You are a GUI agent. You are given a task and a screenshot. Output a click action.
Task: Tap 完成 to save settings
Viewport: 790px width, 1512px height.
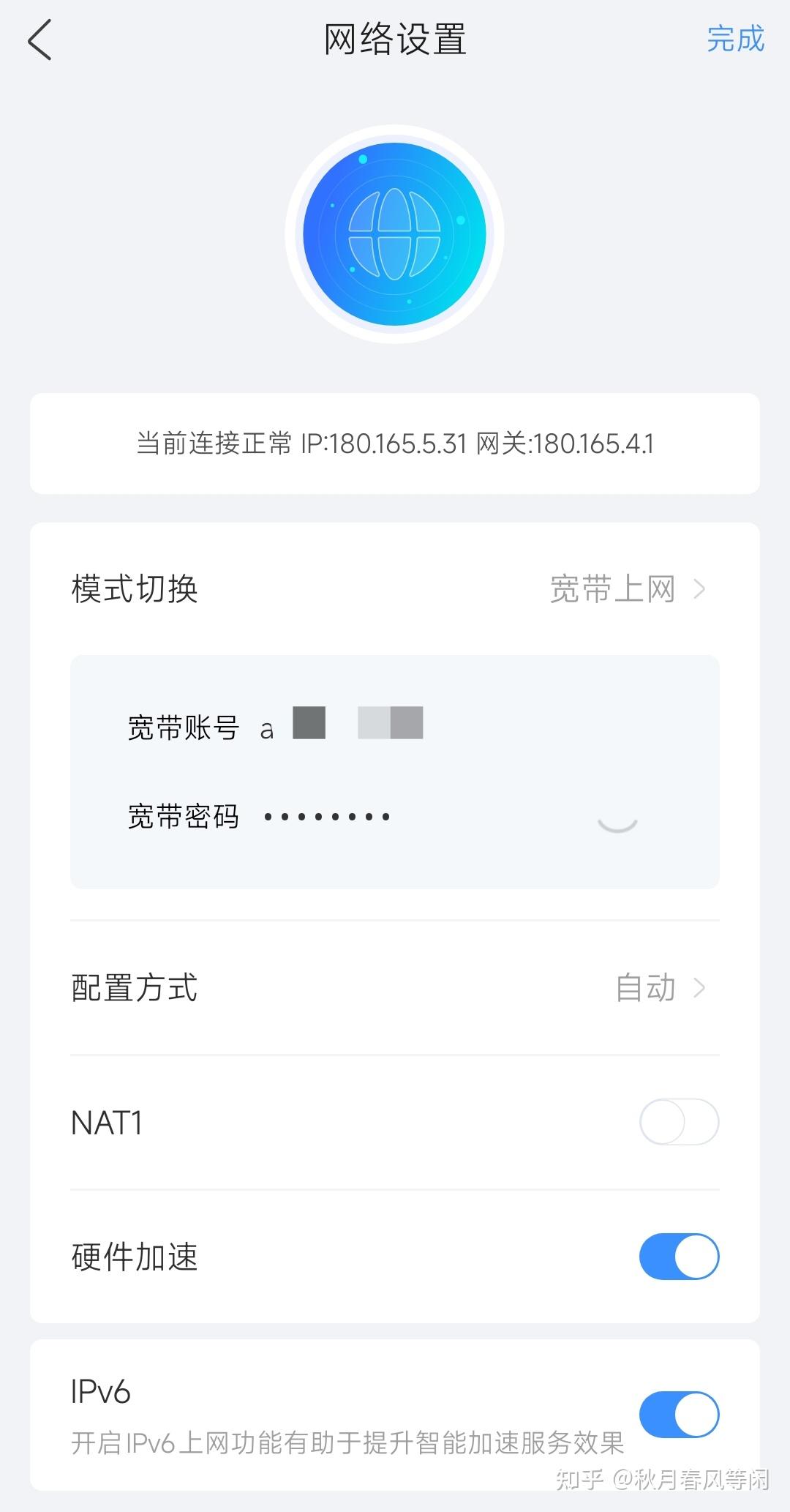click(x=734, y=40)
